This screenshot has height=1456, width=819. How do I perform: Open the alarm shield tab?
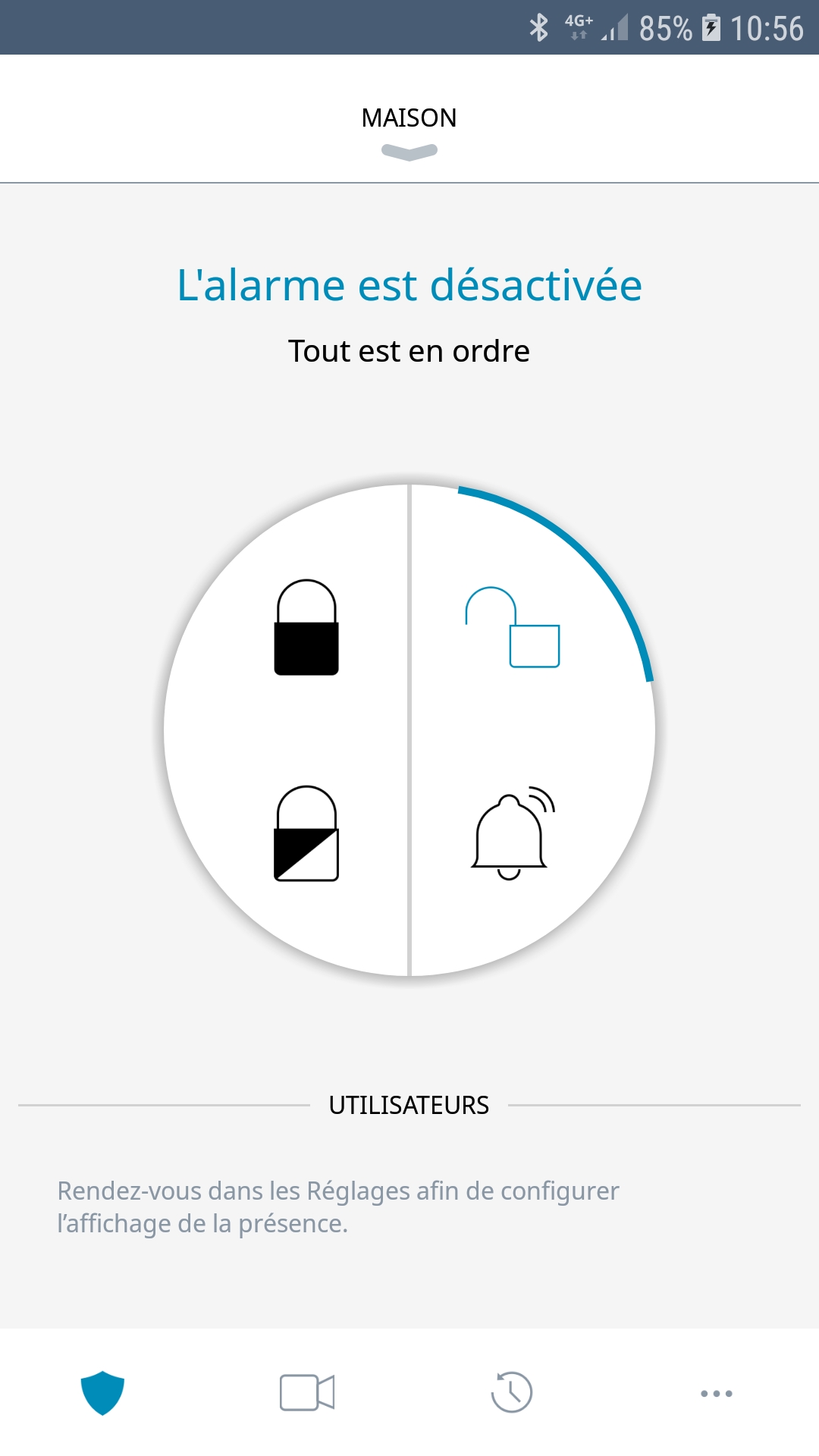click(102, 1393)
